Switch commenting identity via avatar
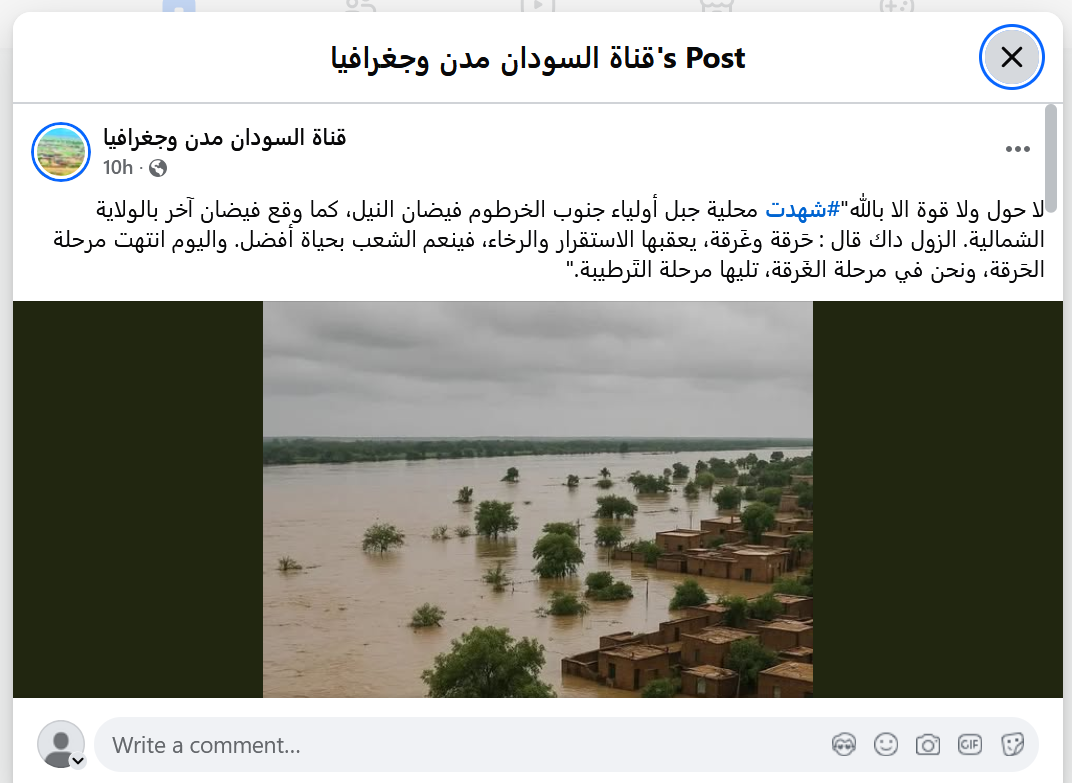The height and width of the screenshot is (783, 1072). coord(61,745)
